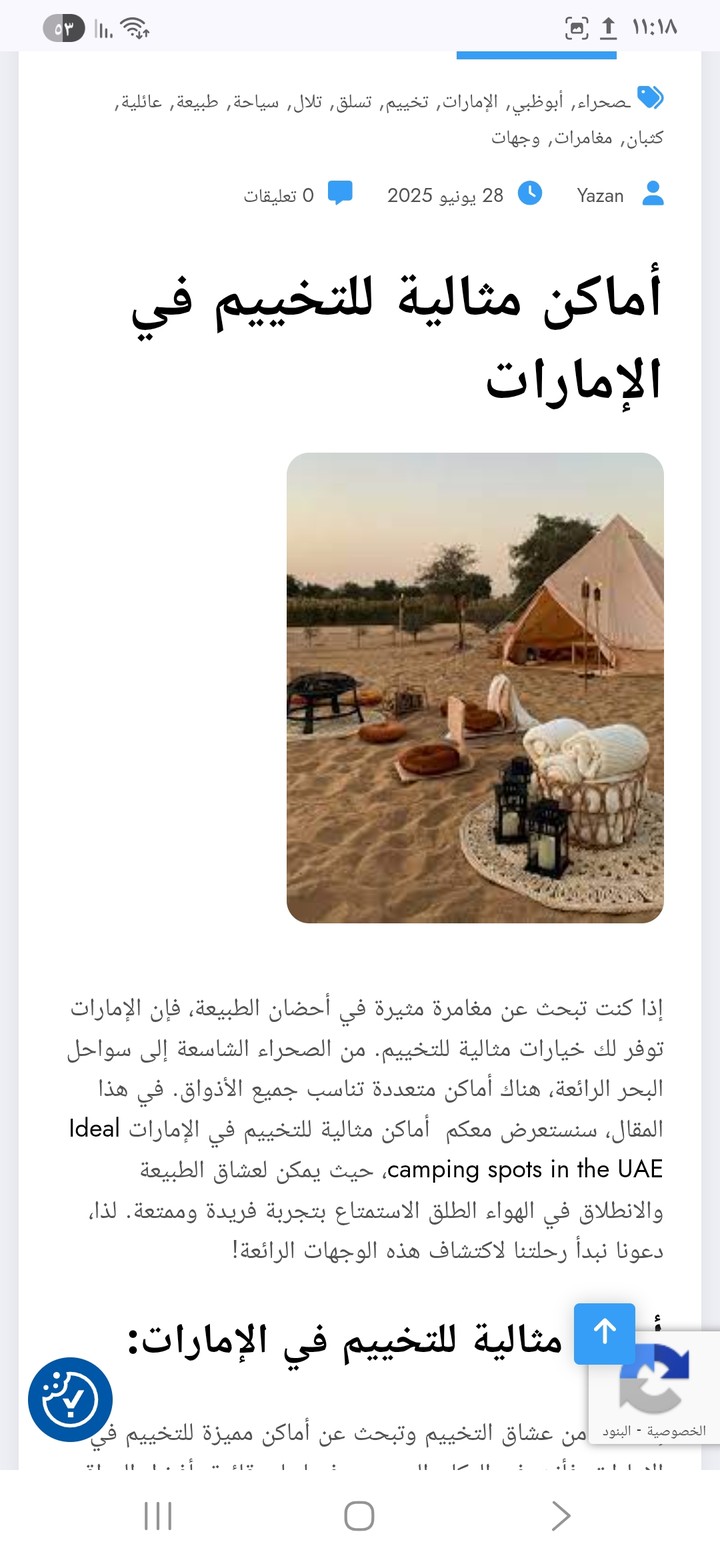The image size is (720, 1560).
Task: Open the 0 تعليقات comments link
Action: point(279,196)
